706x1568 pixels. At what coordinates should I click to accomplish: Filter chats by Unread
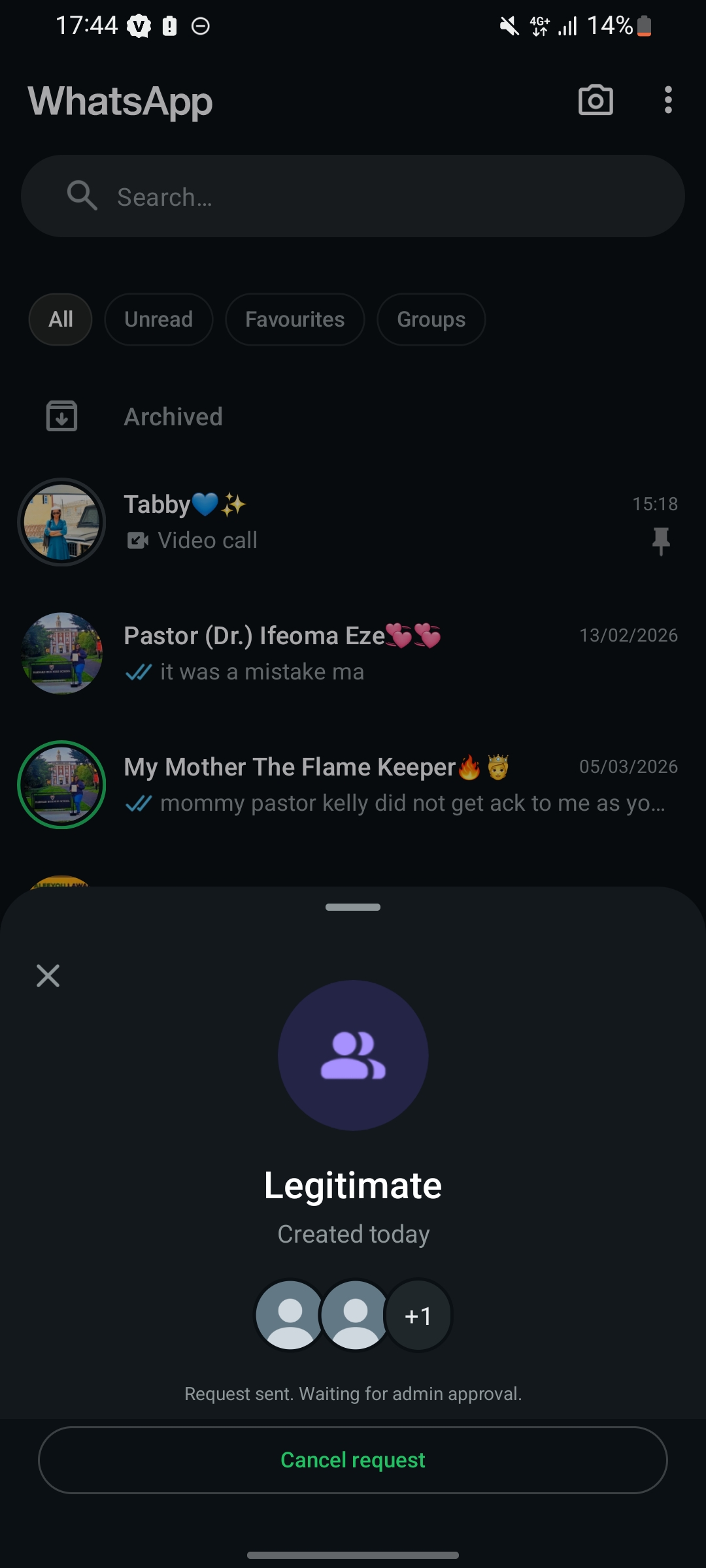tap(158, 319)
